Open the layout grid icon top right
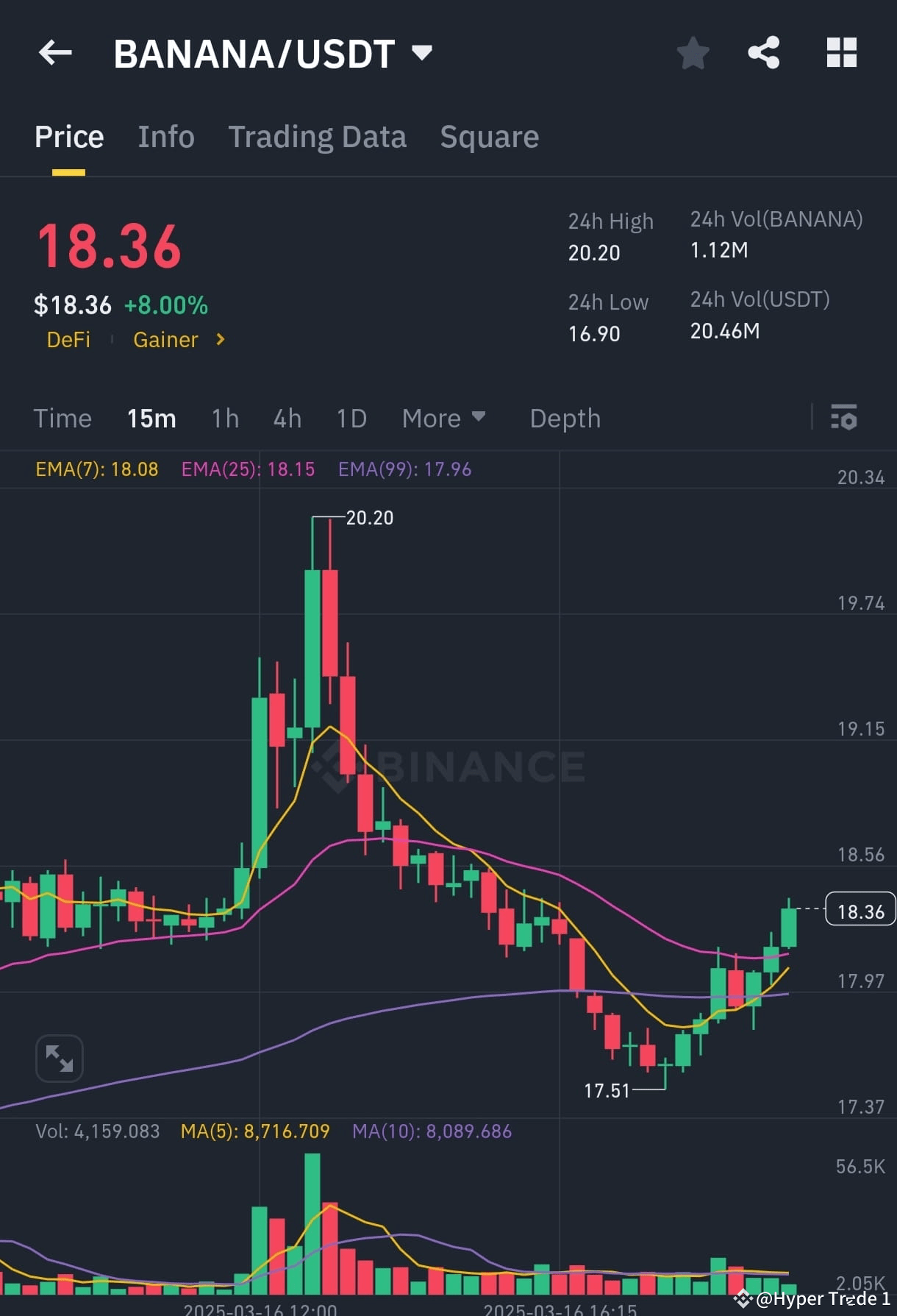The height and width of the screenshot is (1316, 897). pos(841,52)
